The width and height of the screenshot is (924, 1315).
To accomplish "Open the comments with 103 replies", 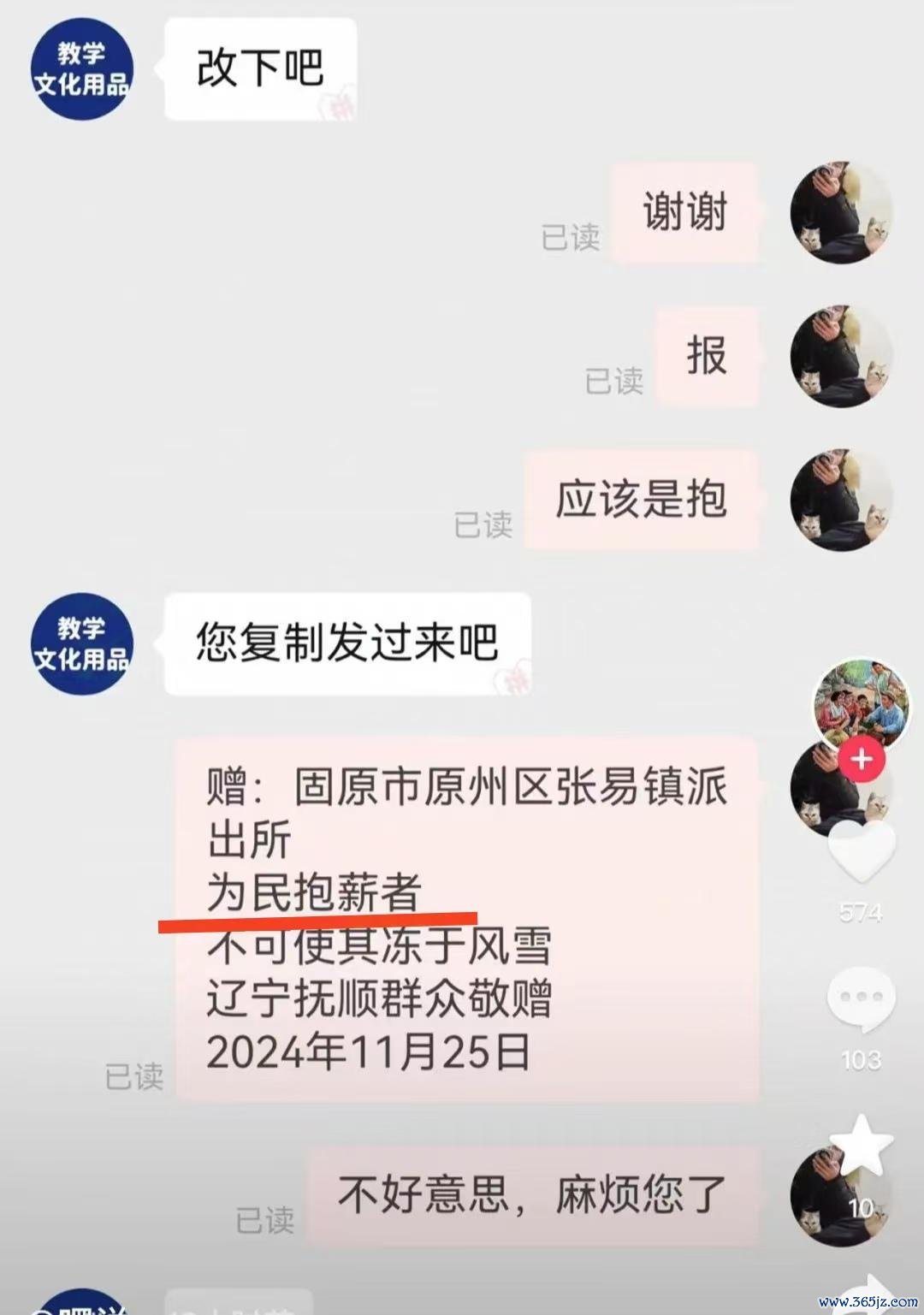I will pos(861,998).
